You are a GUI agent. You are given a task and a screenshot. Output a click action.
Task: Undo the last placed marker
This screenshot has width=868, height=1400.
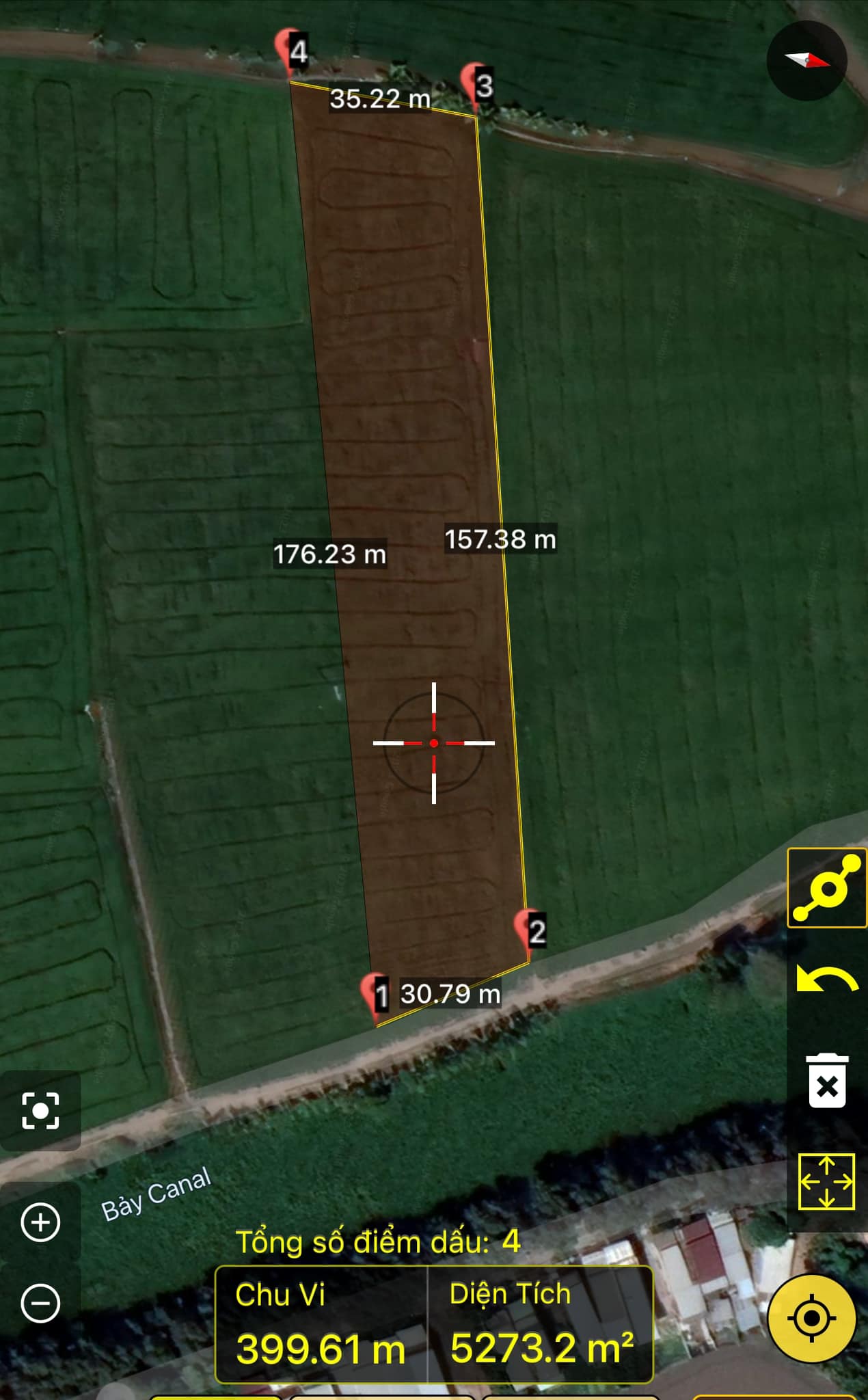tap(827, 980)
